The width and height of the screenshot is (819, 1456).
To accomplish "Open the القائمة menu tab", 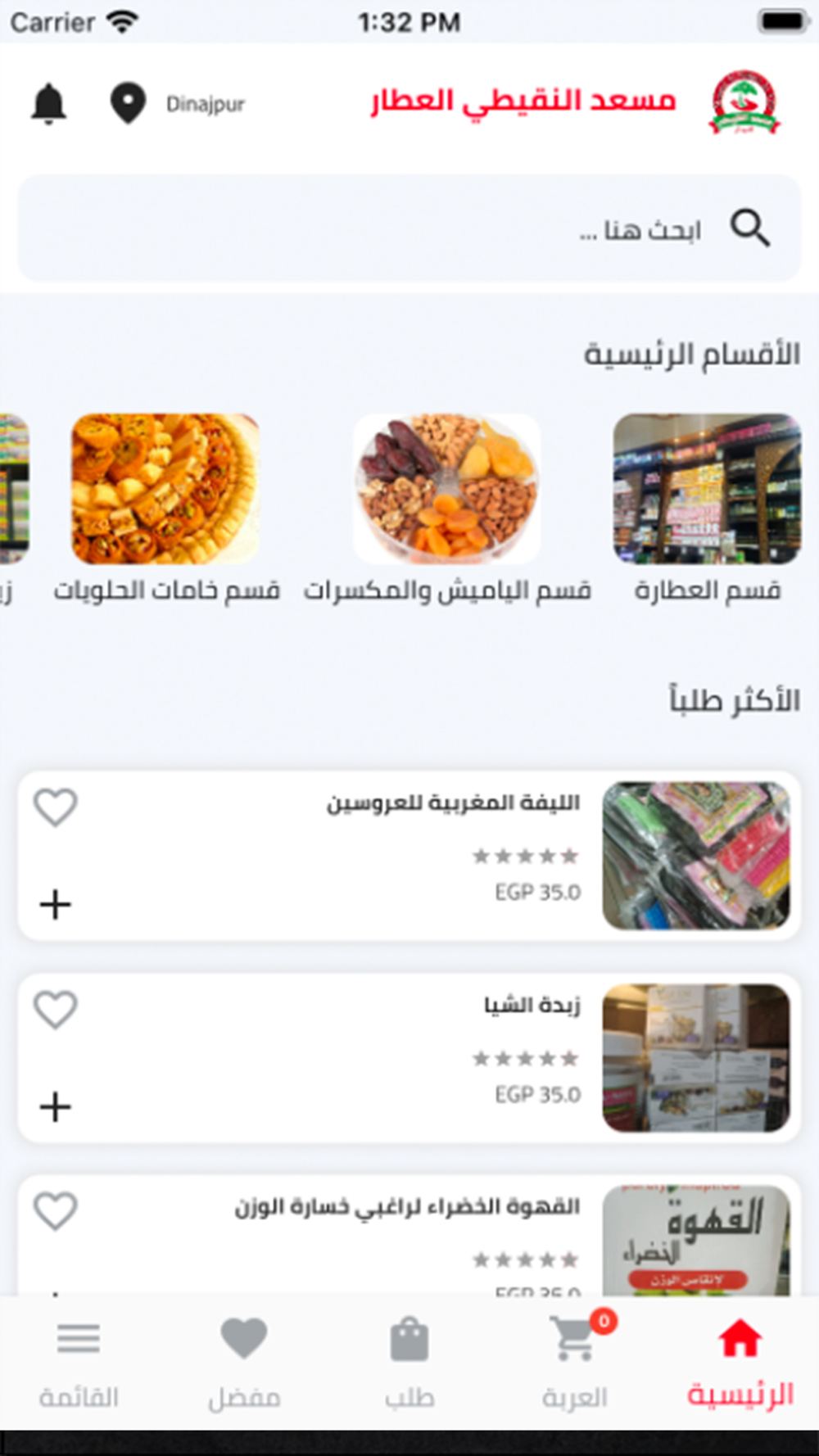I will click(x=79, y=1362).
